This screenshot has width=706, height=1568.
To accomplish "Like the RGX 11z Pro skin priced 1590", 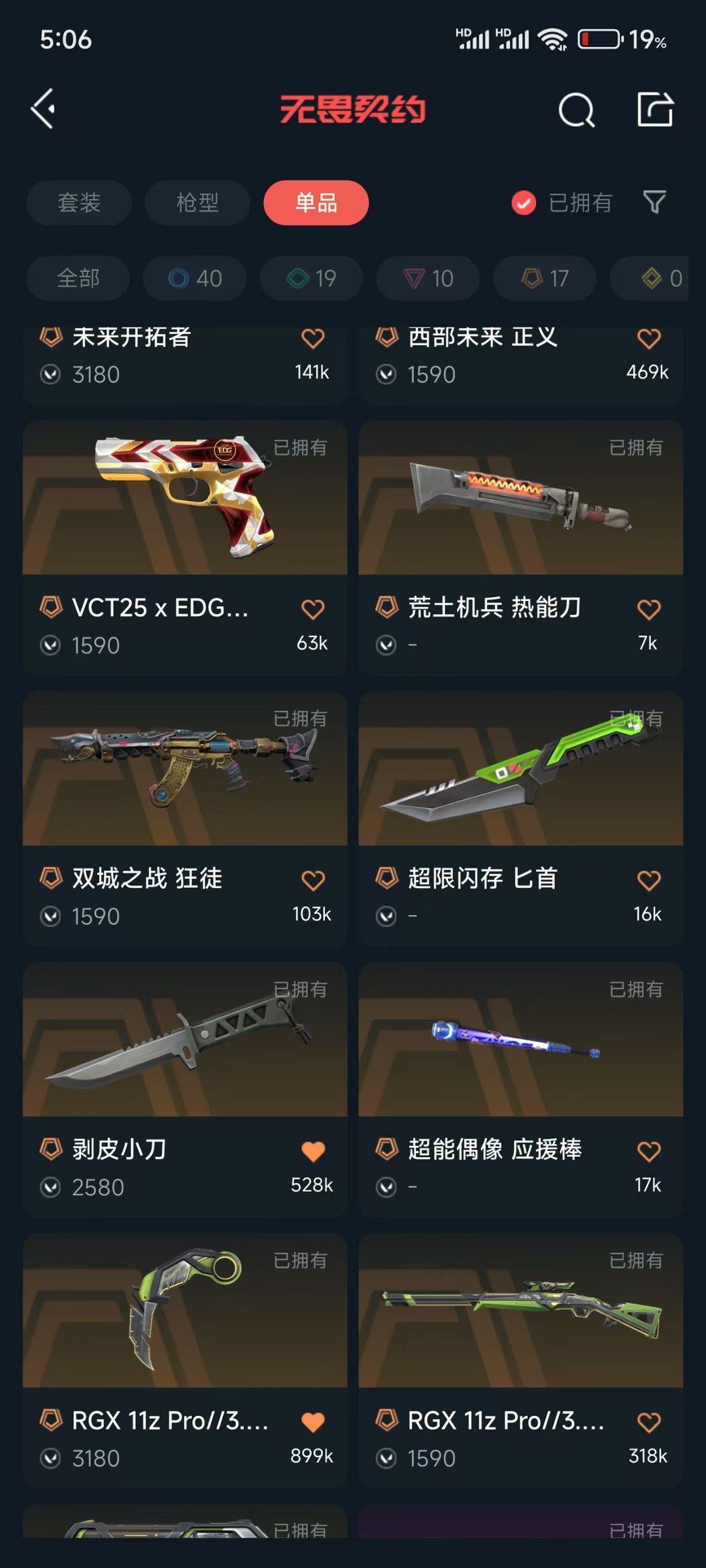I will [x=648, y=1422].
